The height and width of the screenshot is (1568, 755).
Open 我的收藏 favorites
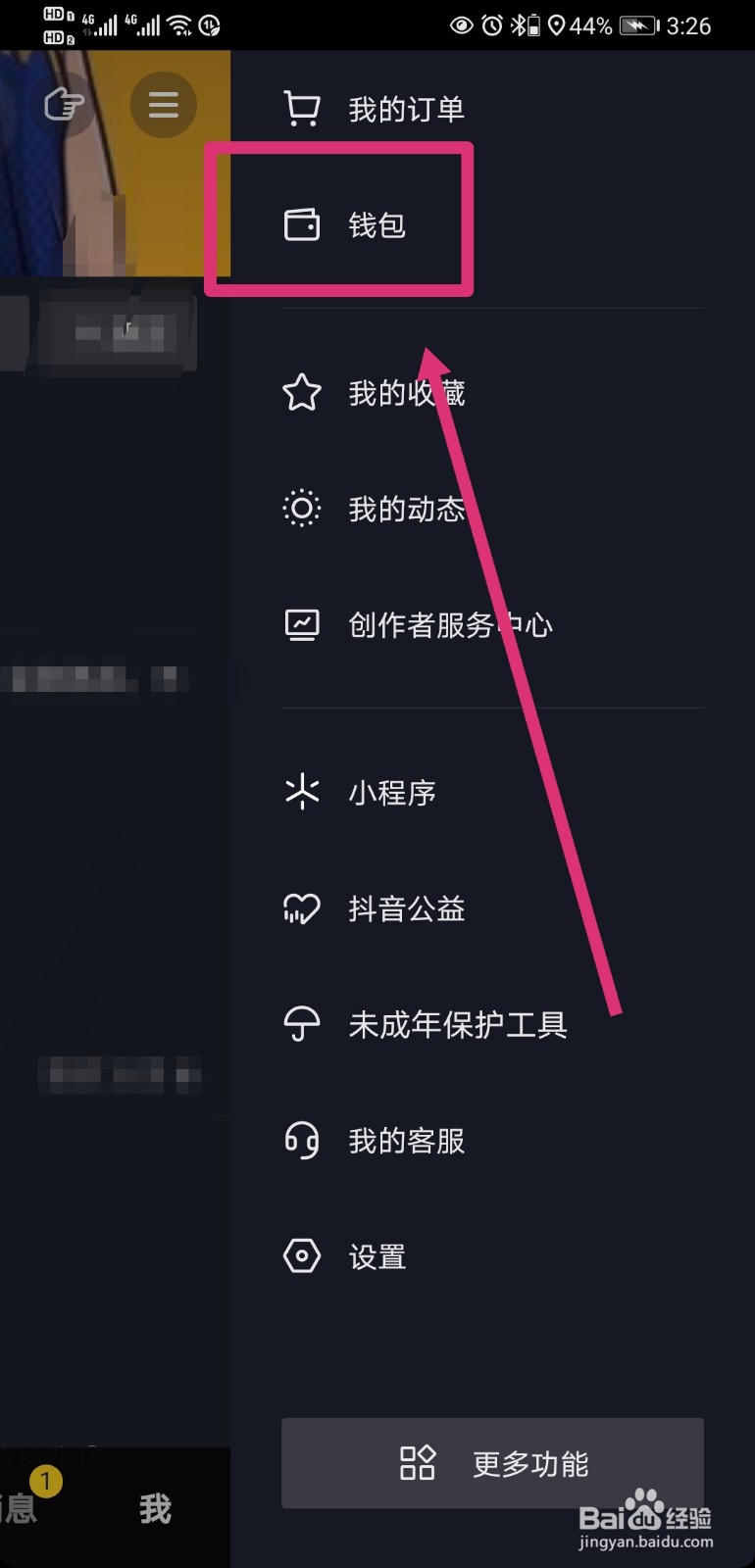click(405, 393)
